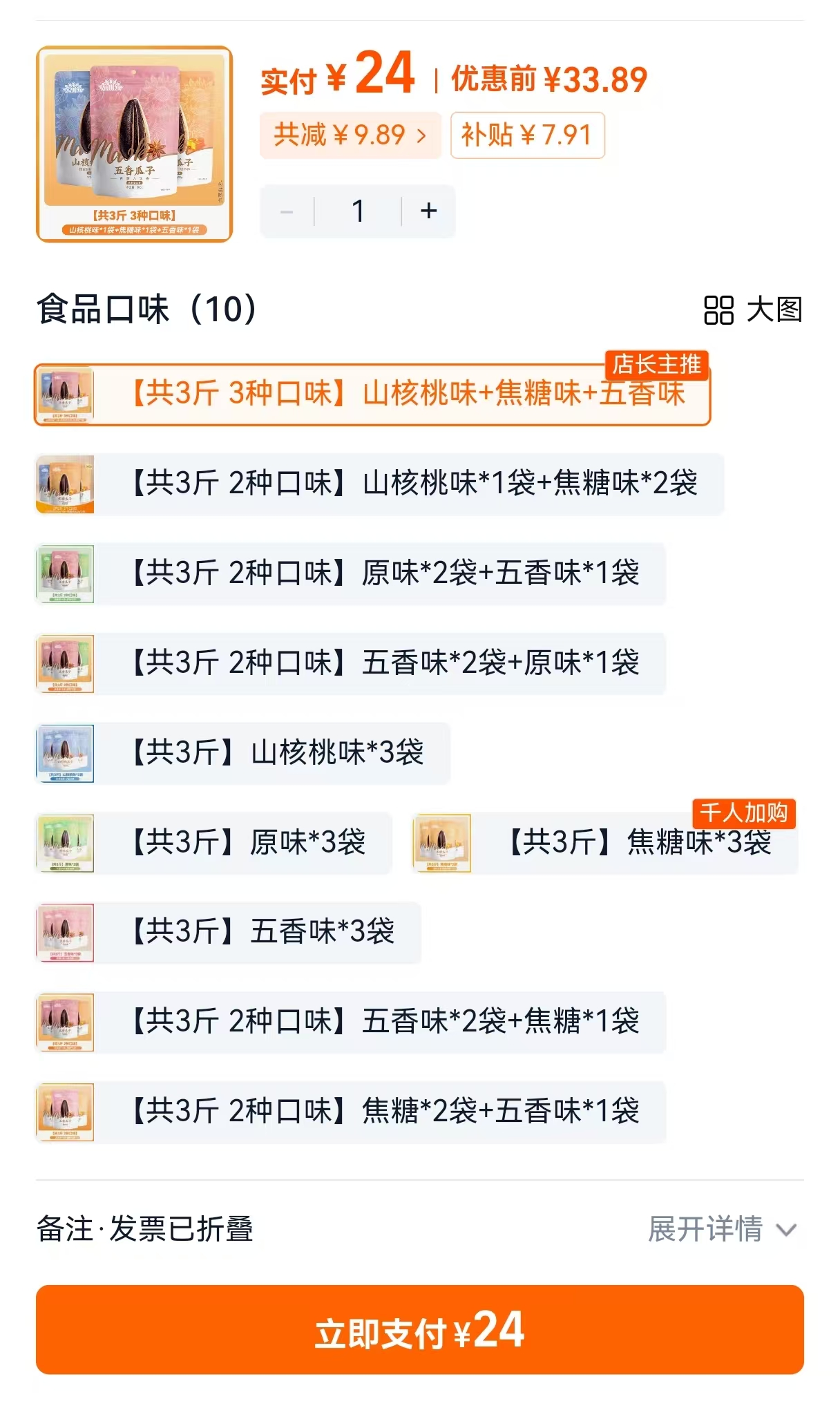840x1408 pixels.
Task: Click 立即支付¥24 to pay now
Action: click(420, 1333)
